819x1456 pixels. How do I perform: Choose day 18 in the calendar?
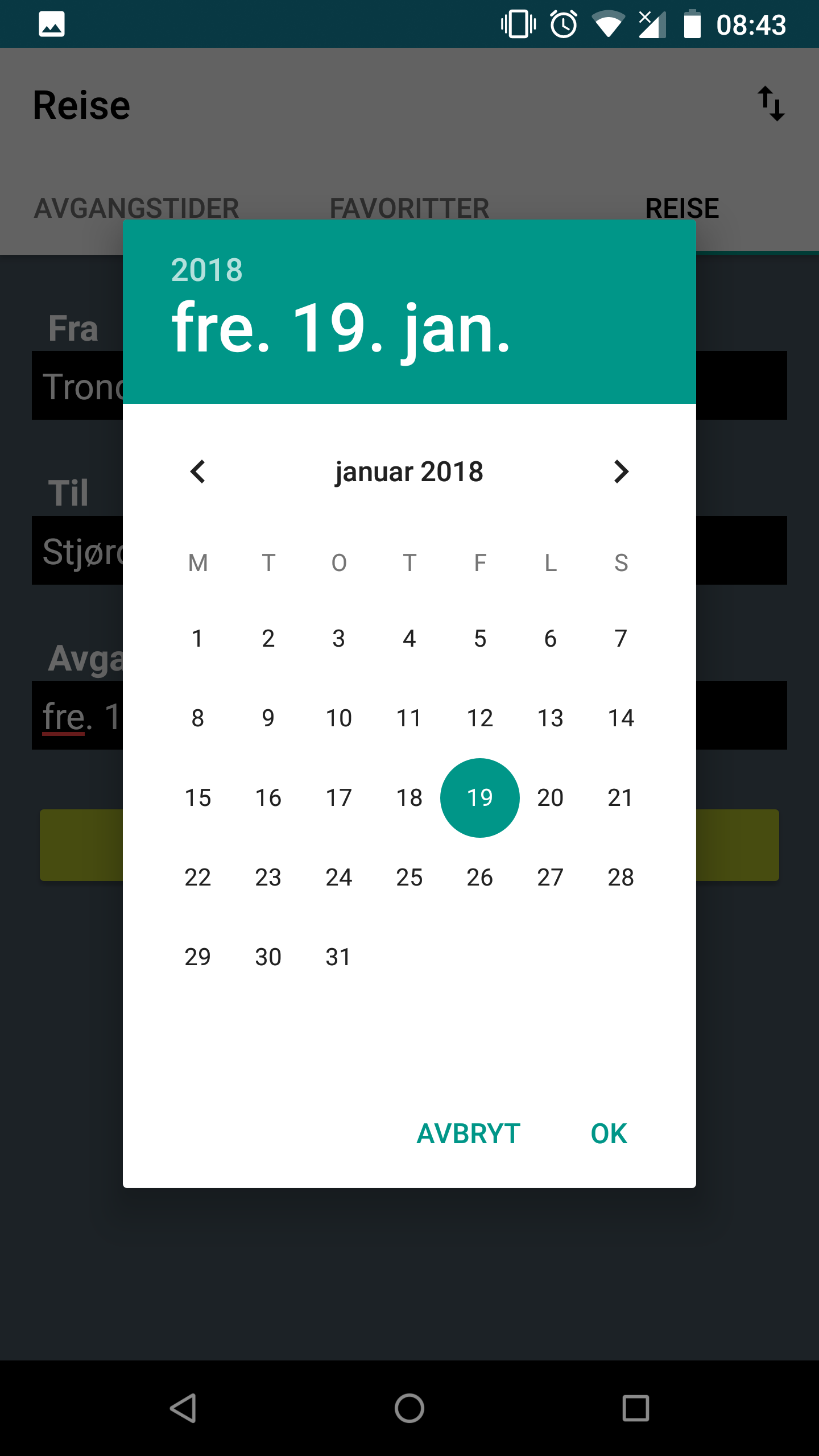click(409, 798)
